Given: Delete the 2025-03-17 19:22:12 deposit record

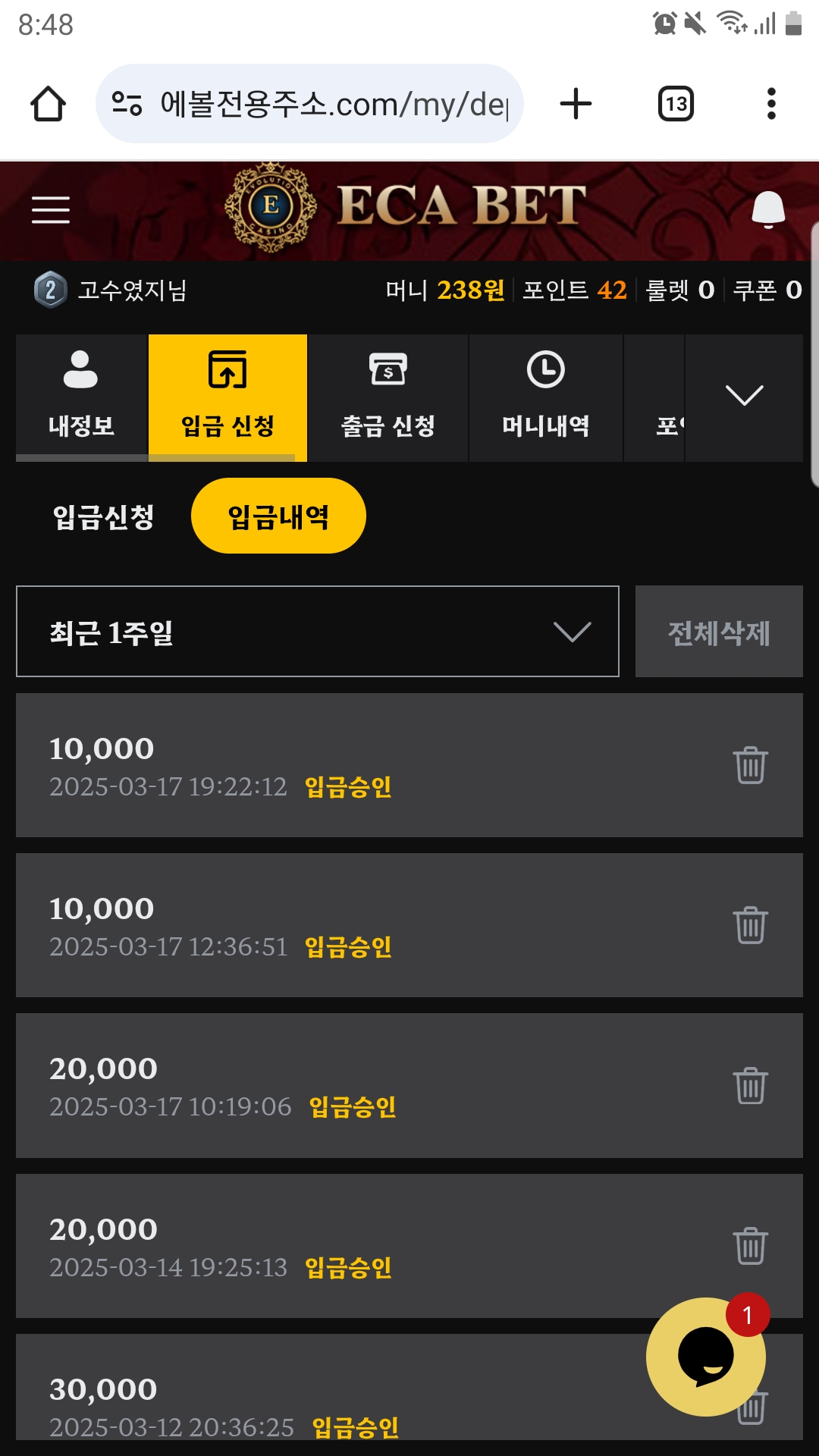Looking at the screenshot, I should click(750, 765).
